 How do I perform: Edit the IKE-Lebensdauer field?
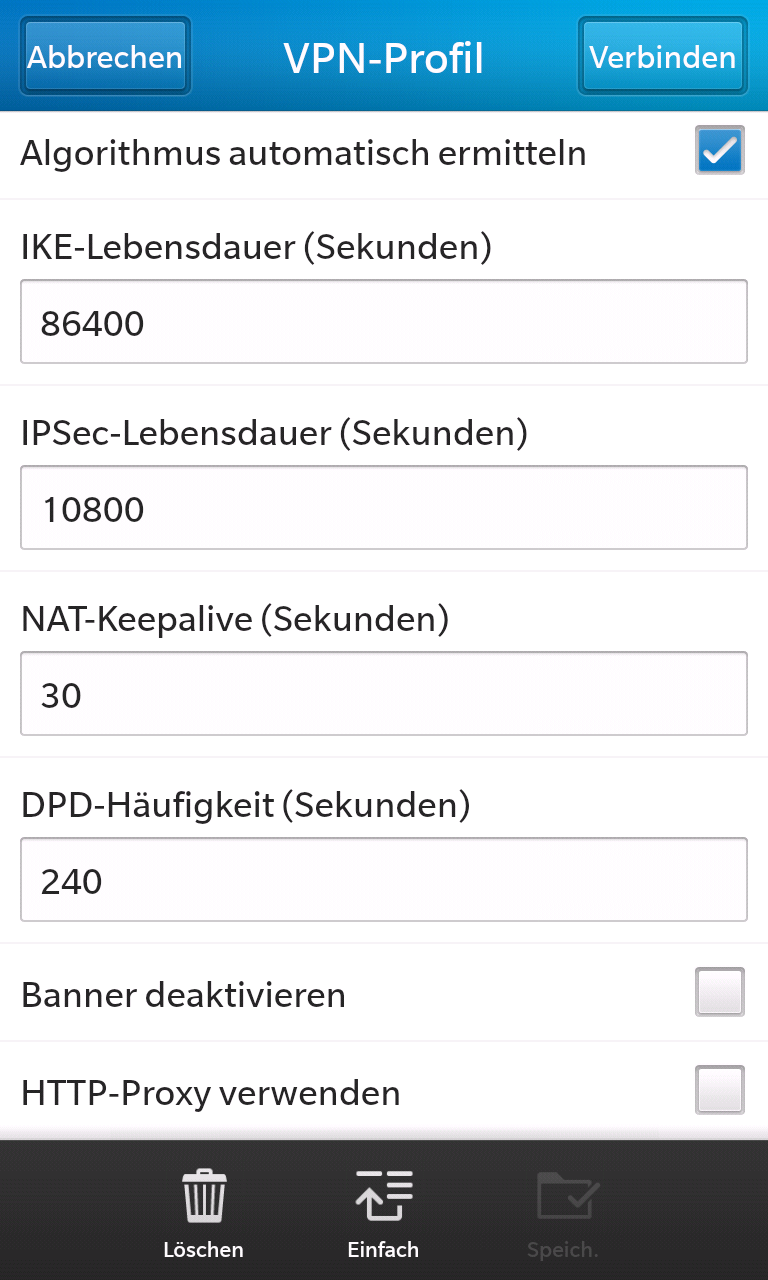tap(384, 322)
